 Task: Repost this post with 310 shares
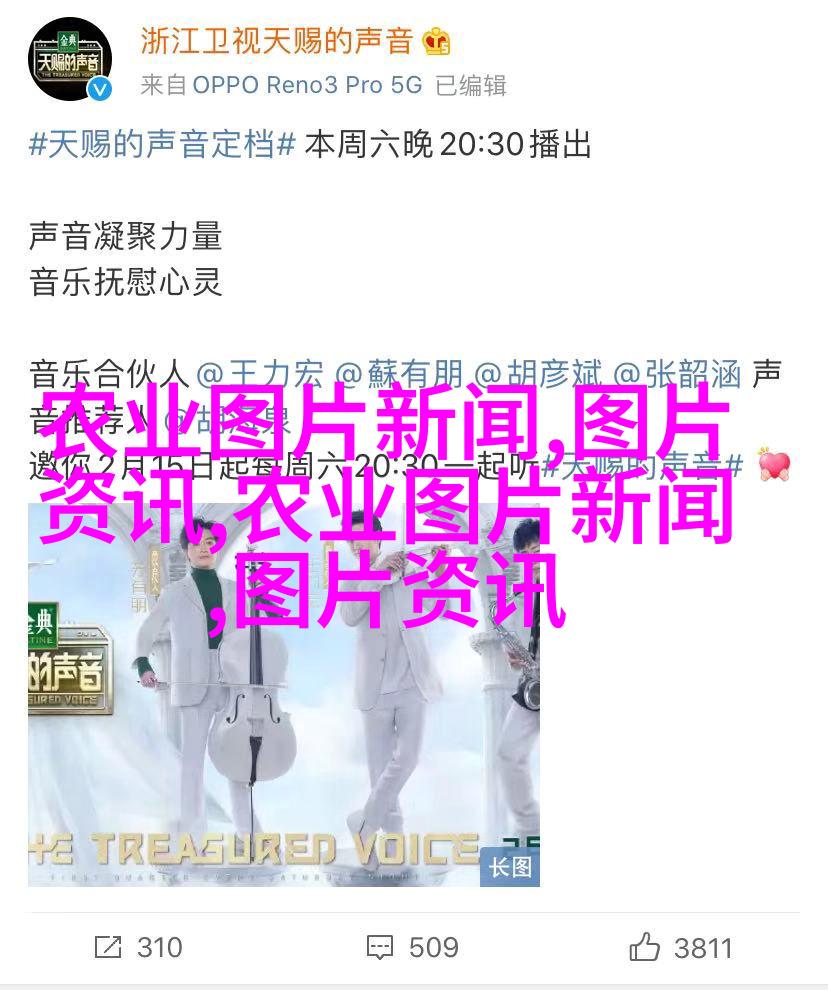point(138,946)
